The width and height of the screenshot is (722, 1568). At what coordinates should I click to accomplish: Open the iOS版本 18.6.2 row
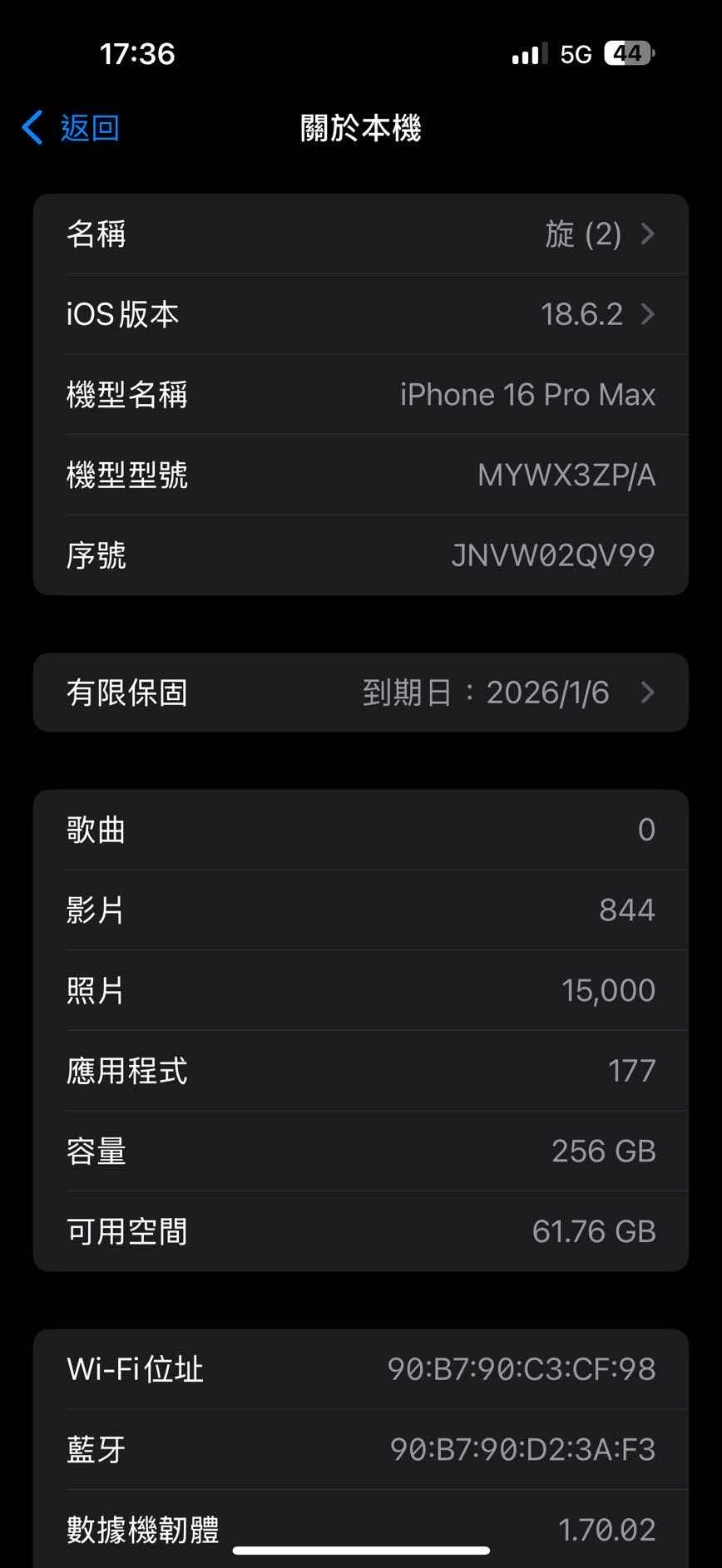pyautogui.click(x=360, y=314)
